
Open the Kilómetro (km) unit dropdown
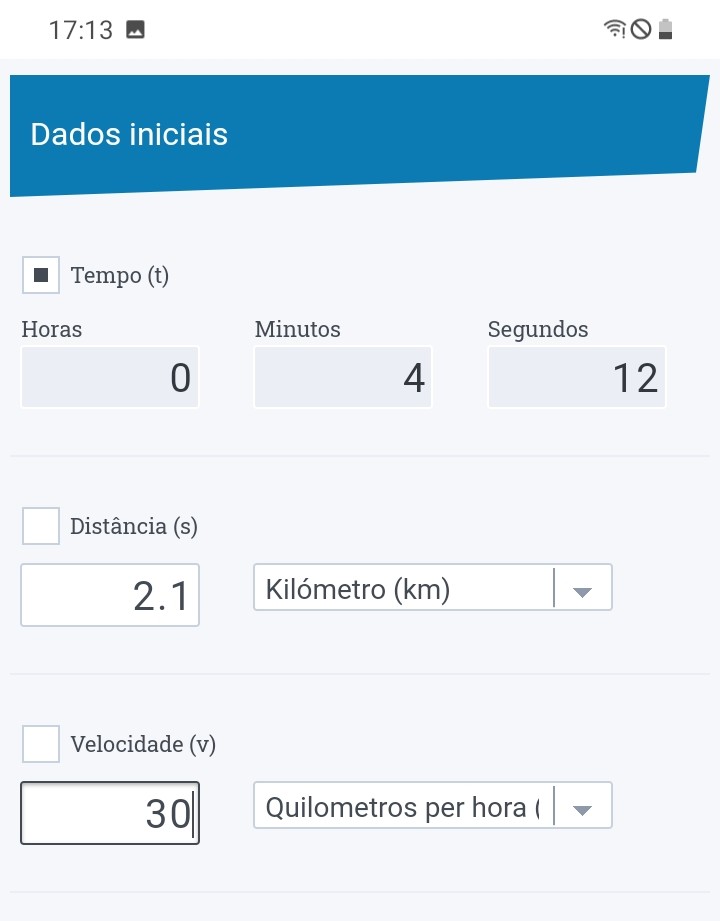(x=432, y=589)
